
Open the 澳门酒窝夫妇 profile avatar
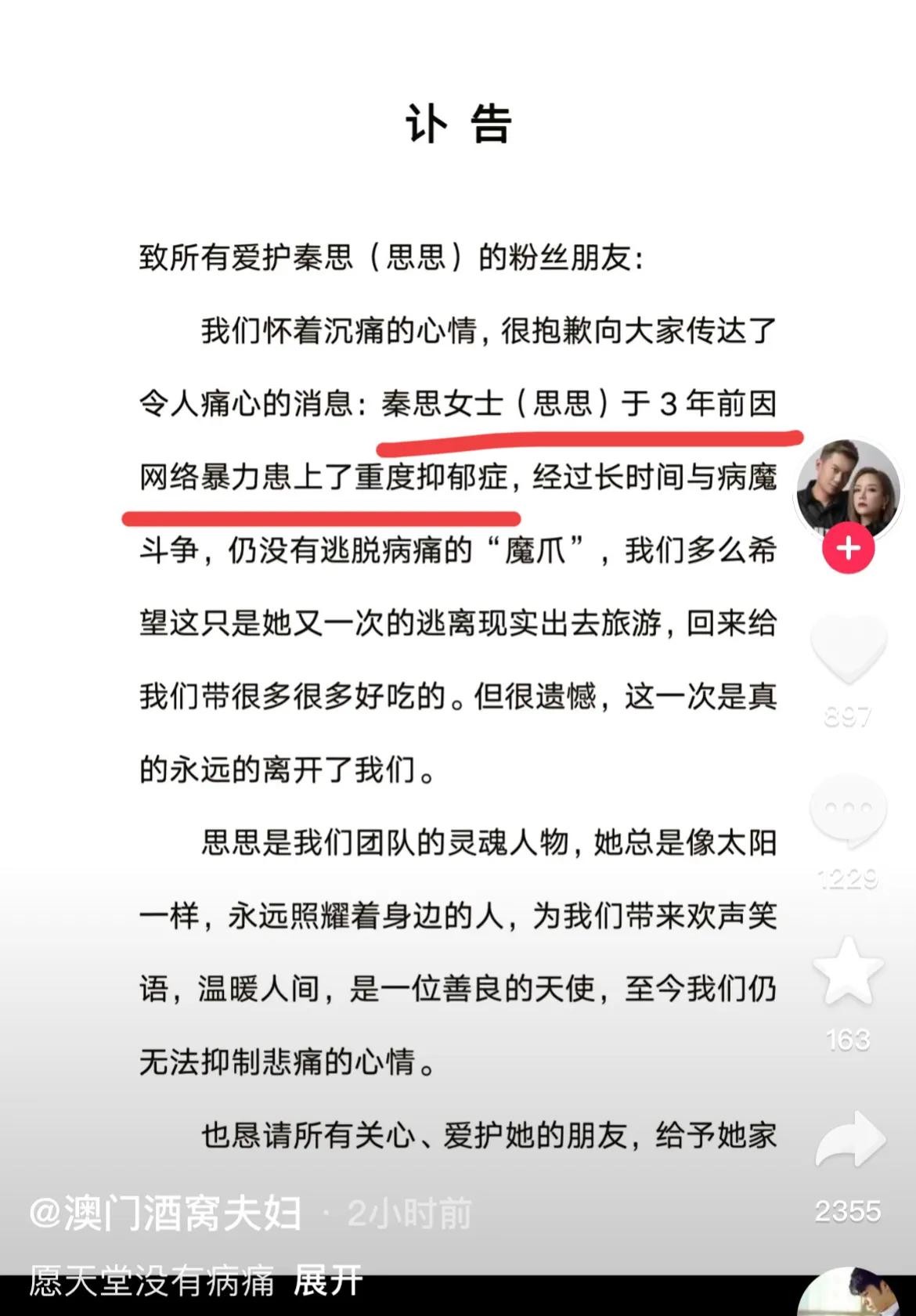848,489
